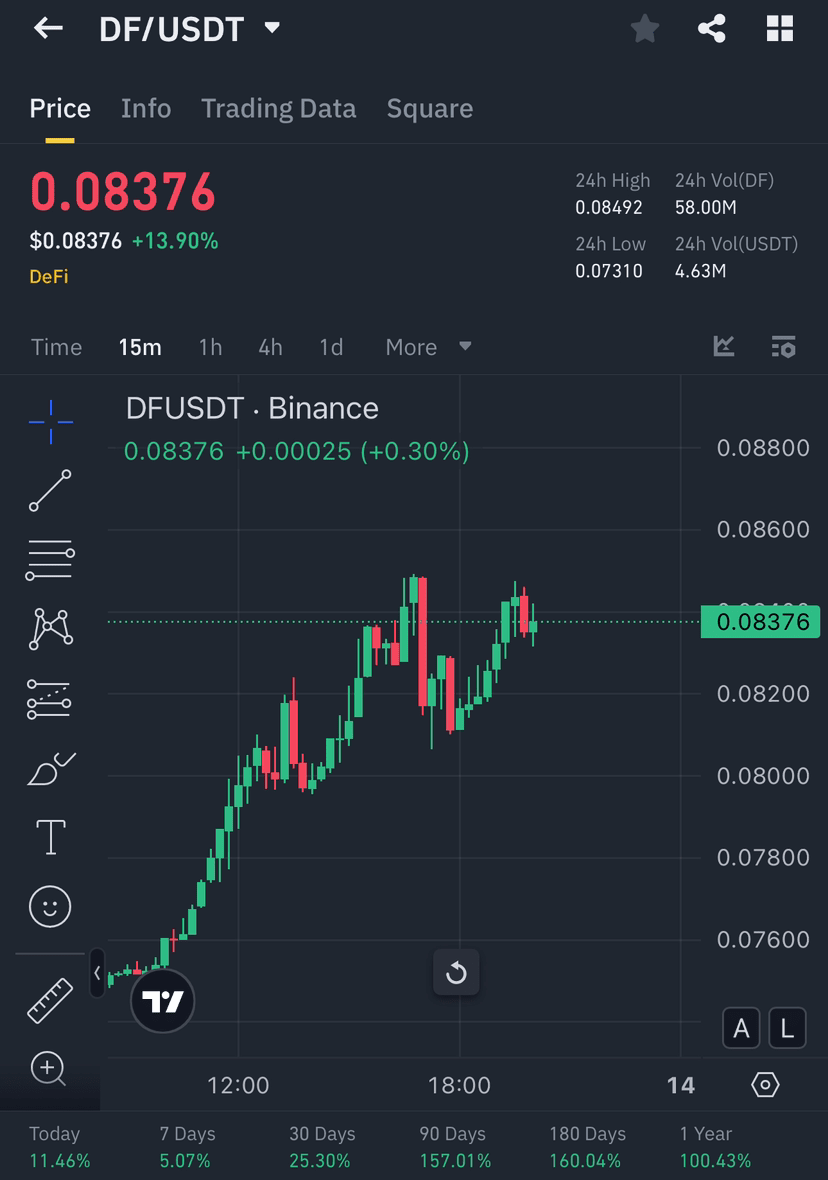Toggle auto-scale with the A button
This screenshot has width=828, height=1180.
(x=741, y=1028)
